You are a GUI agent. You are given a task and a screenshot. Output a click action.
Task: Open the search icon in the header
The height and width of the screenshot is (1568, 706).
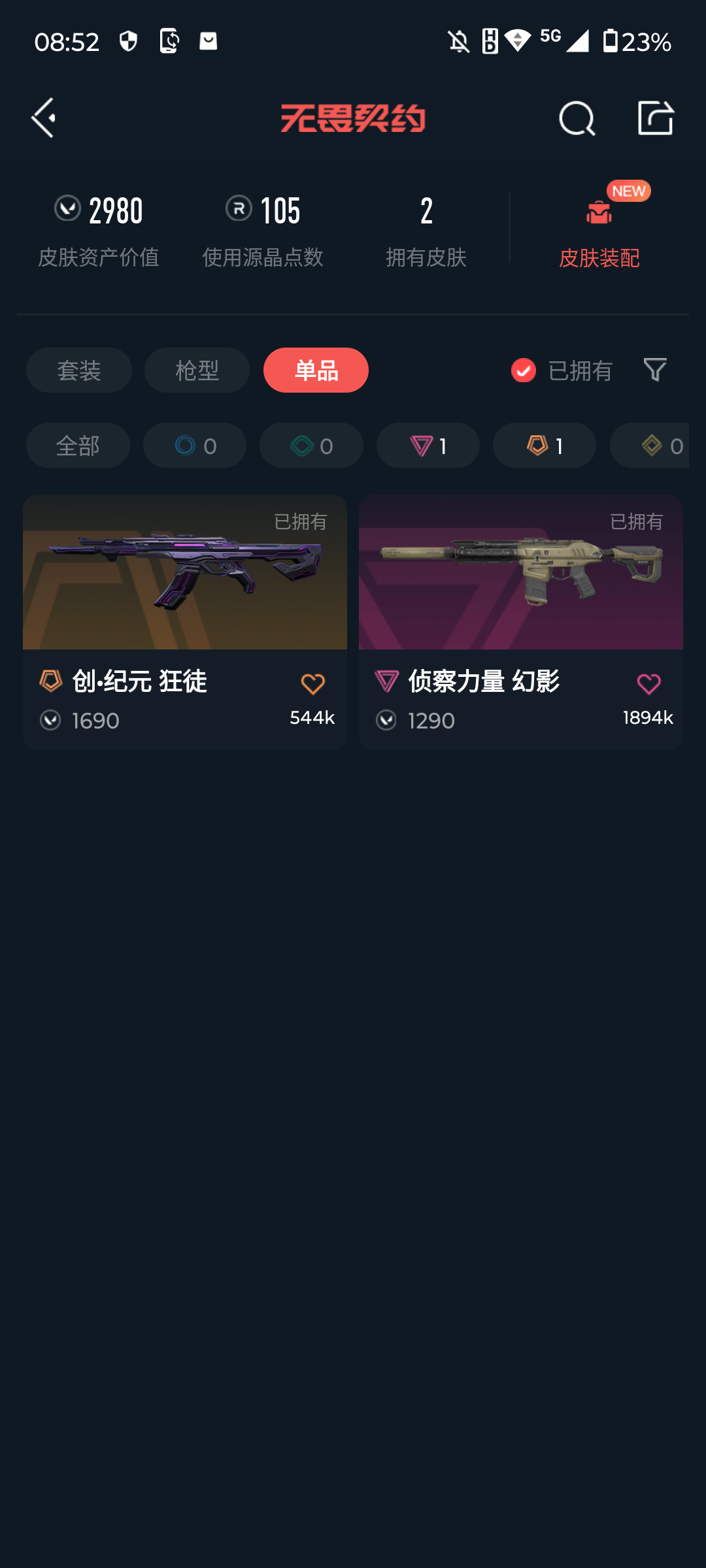coord(577,119)
